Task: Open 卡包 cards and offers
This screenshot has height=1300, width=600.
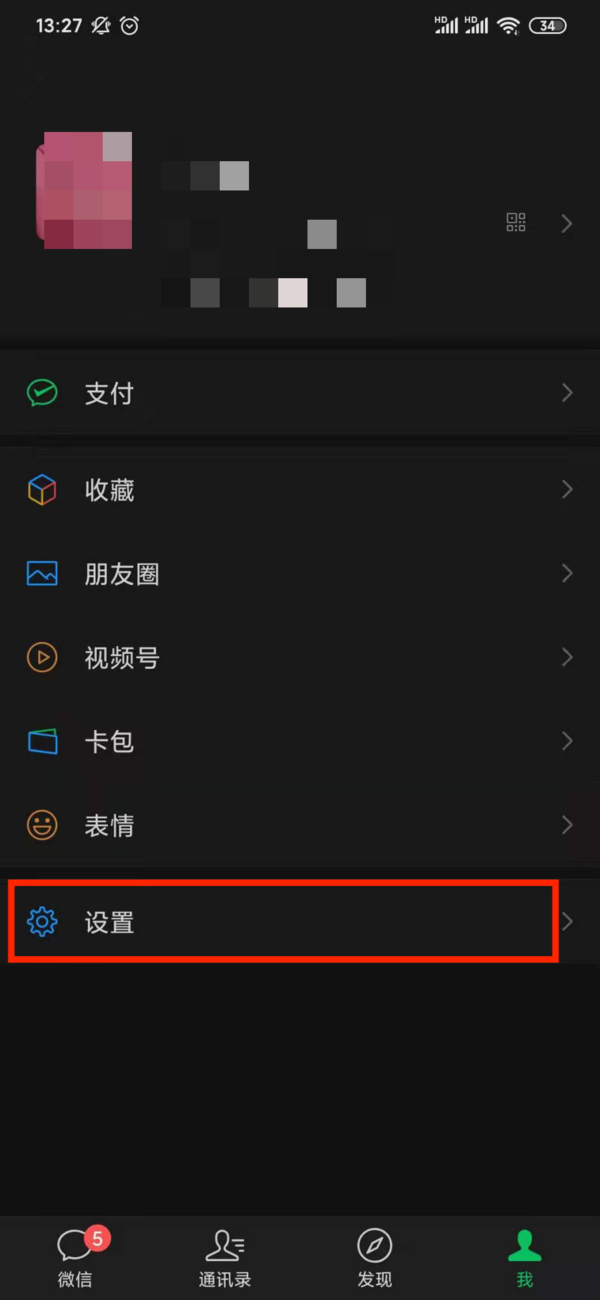Action: click(x=300, y=741)
